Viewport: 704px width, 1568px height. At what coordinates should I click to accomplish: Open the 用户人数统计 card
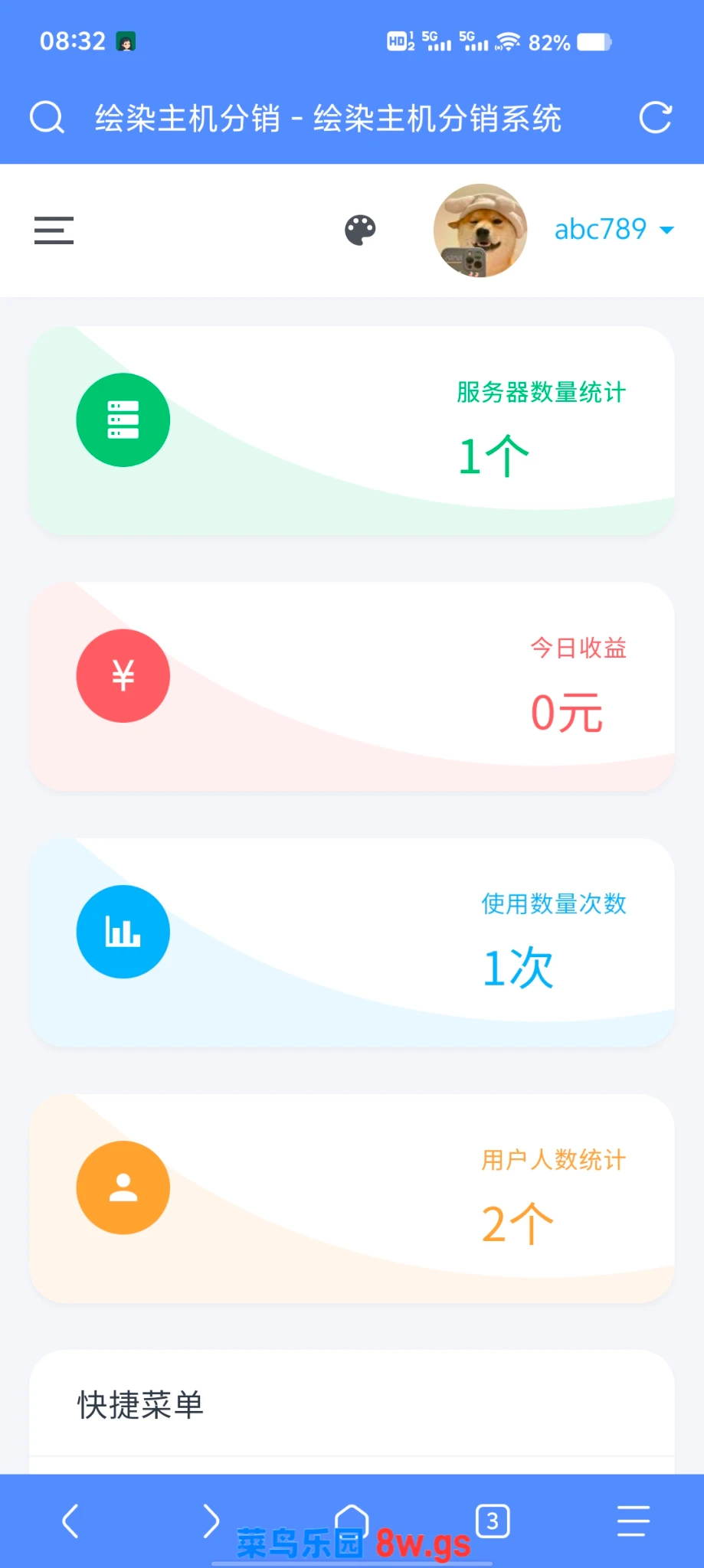click(352, 1197)
